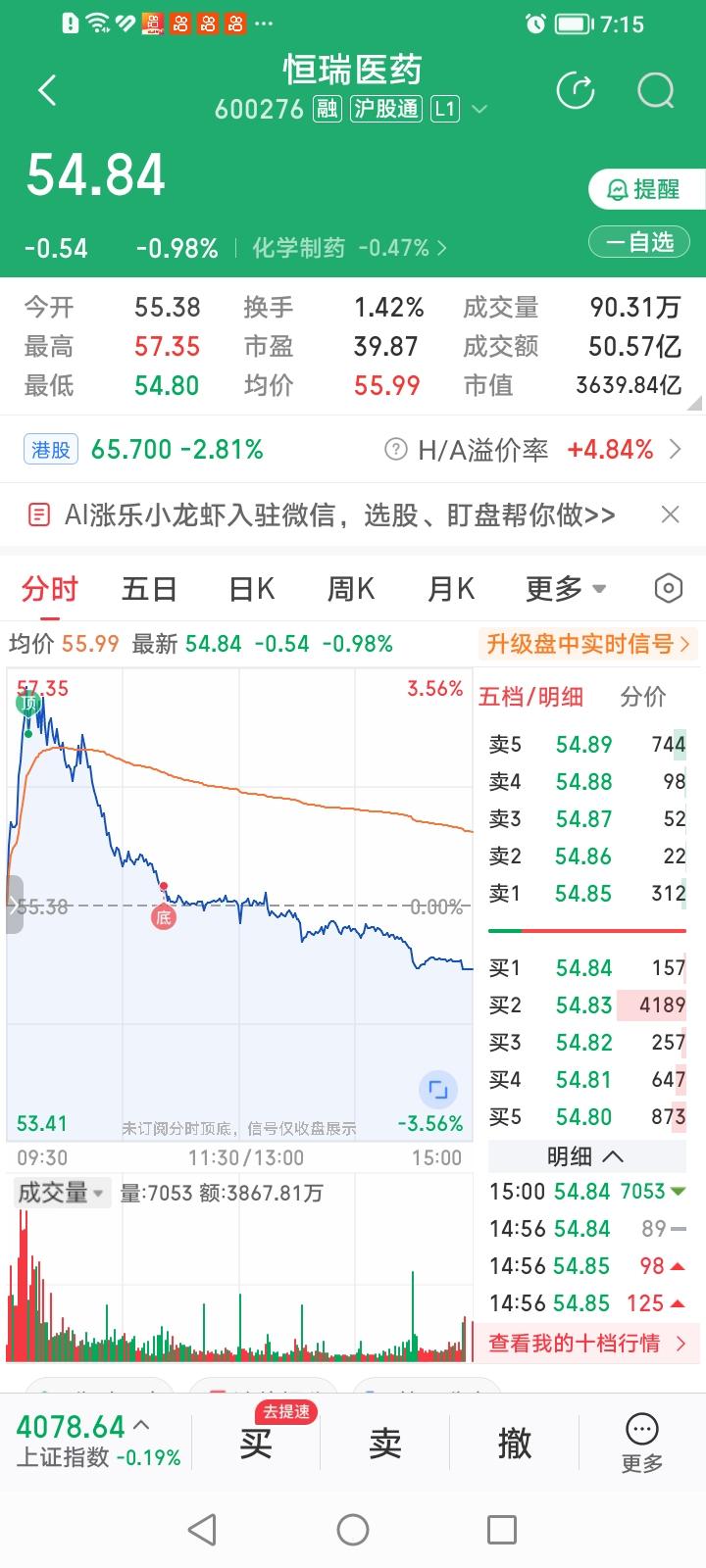706x1568 pixels.
Task: Open the 成交量 indicator dropdown
Action: click(x=61, y=1193)
